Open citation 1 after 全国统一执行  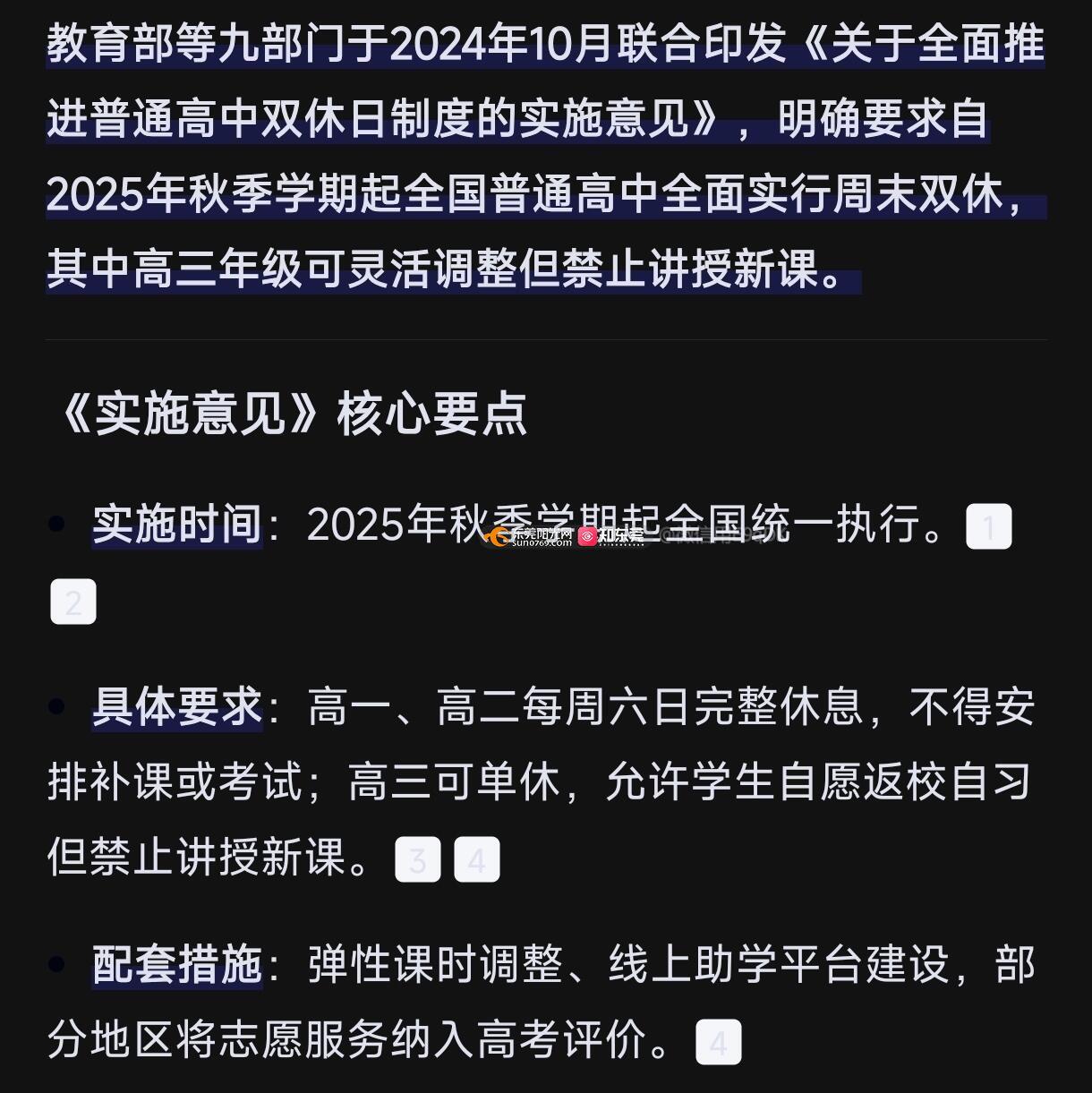pos(988,526)
